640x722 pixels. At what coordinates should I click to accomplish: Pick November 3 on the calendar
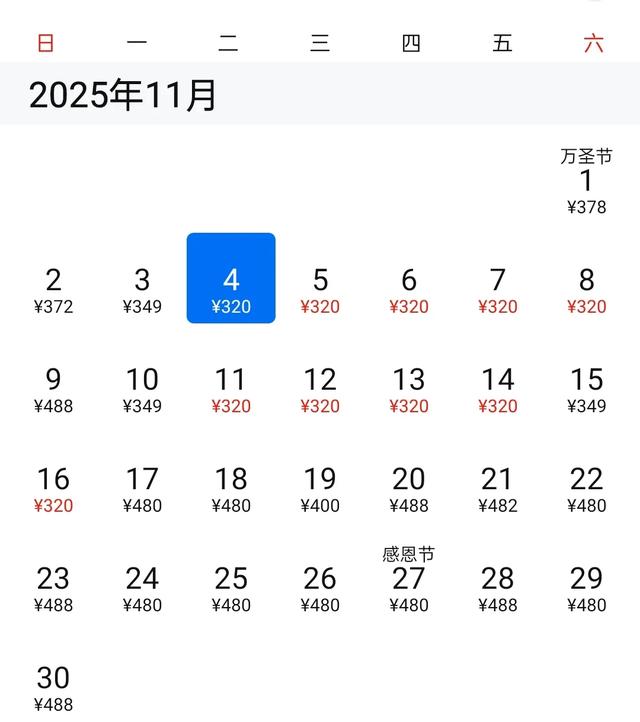coord(142,289)
